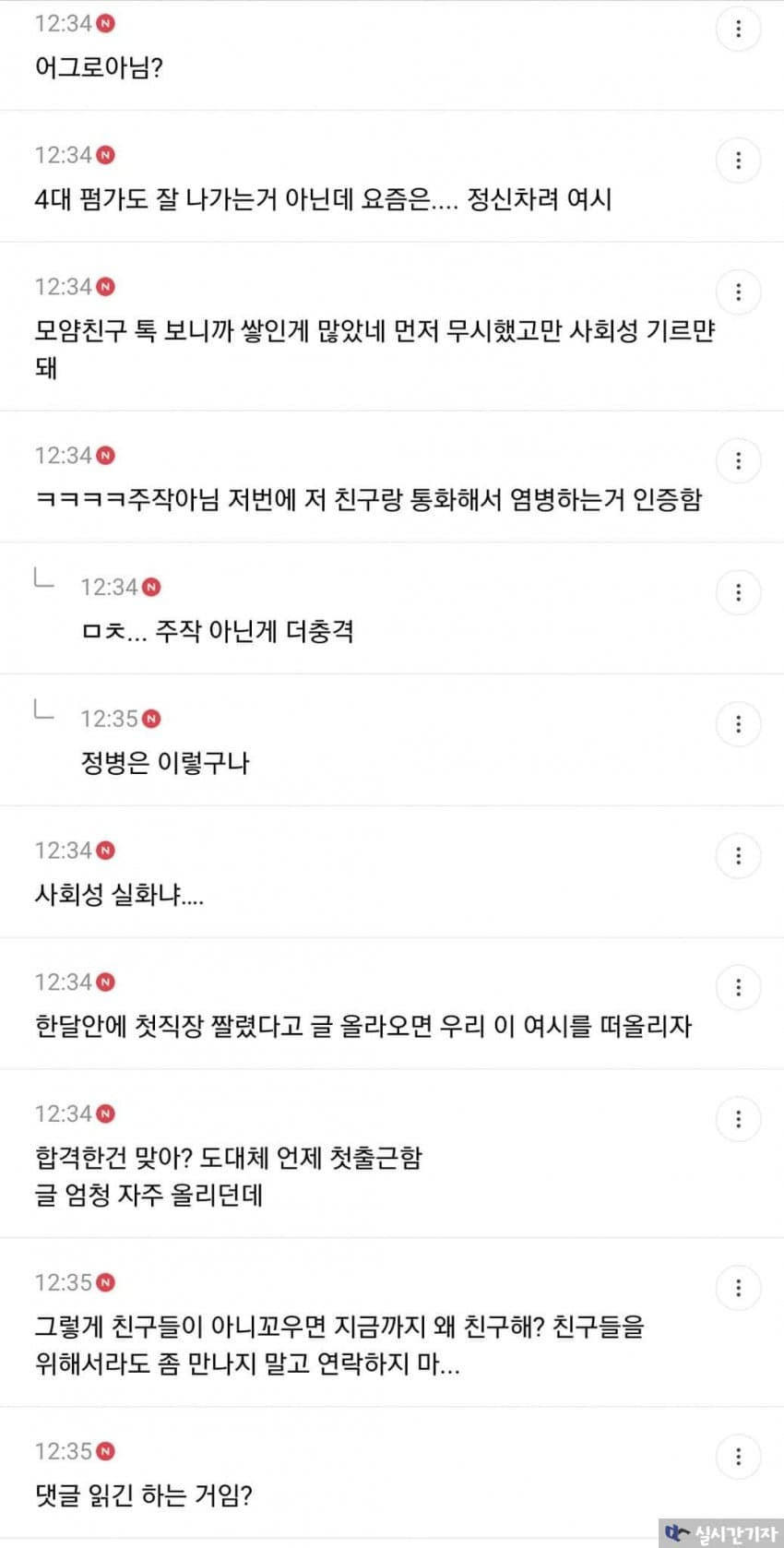Open the options for the '댓글 읽긴 하는 거임?' comment
This screenshot has width=784, height=1548.
[x=738, y=1457]
